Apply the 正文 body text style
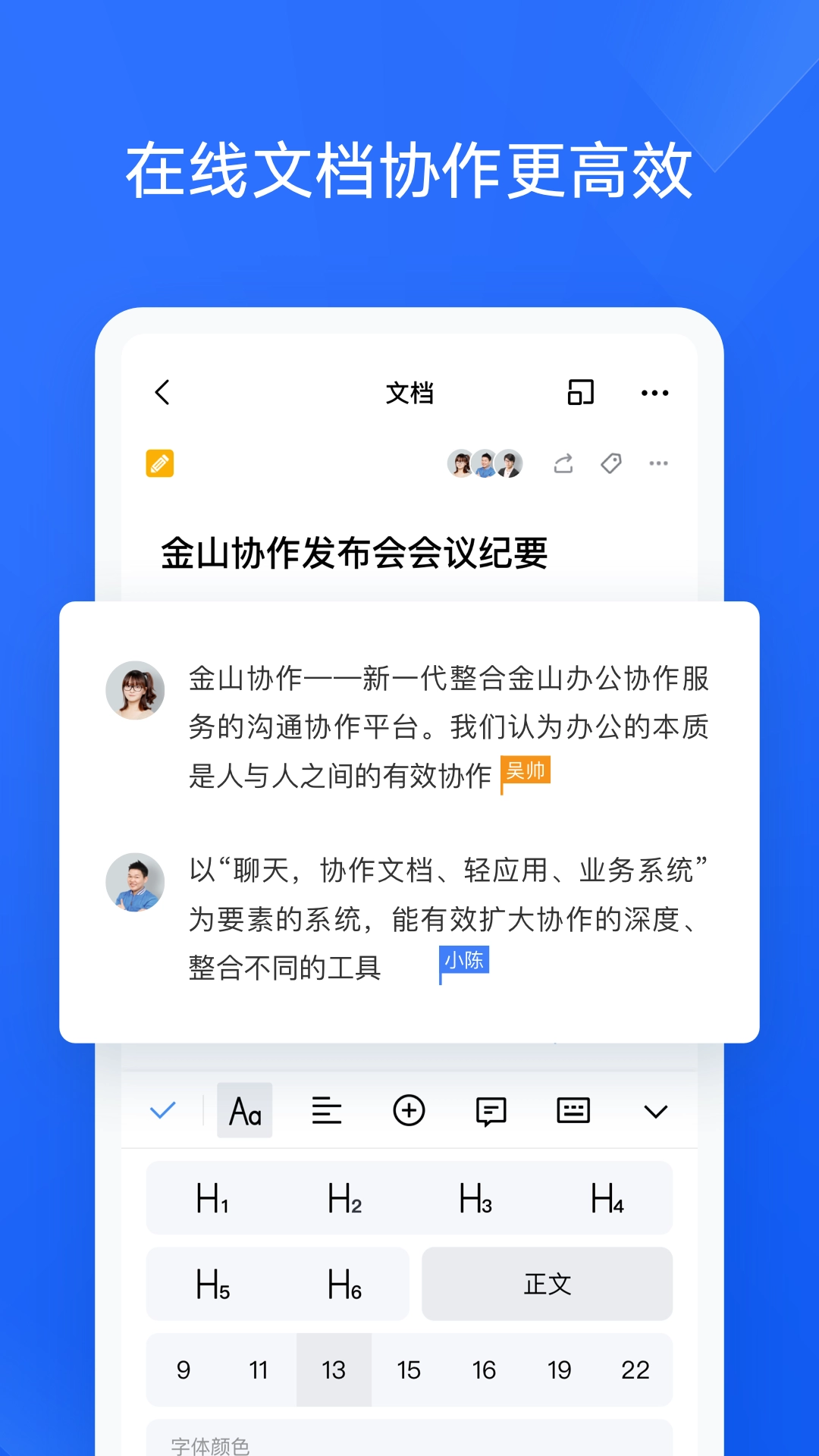Viewport: 819px width, 1456px height. click(x=548, y=1283)
